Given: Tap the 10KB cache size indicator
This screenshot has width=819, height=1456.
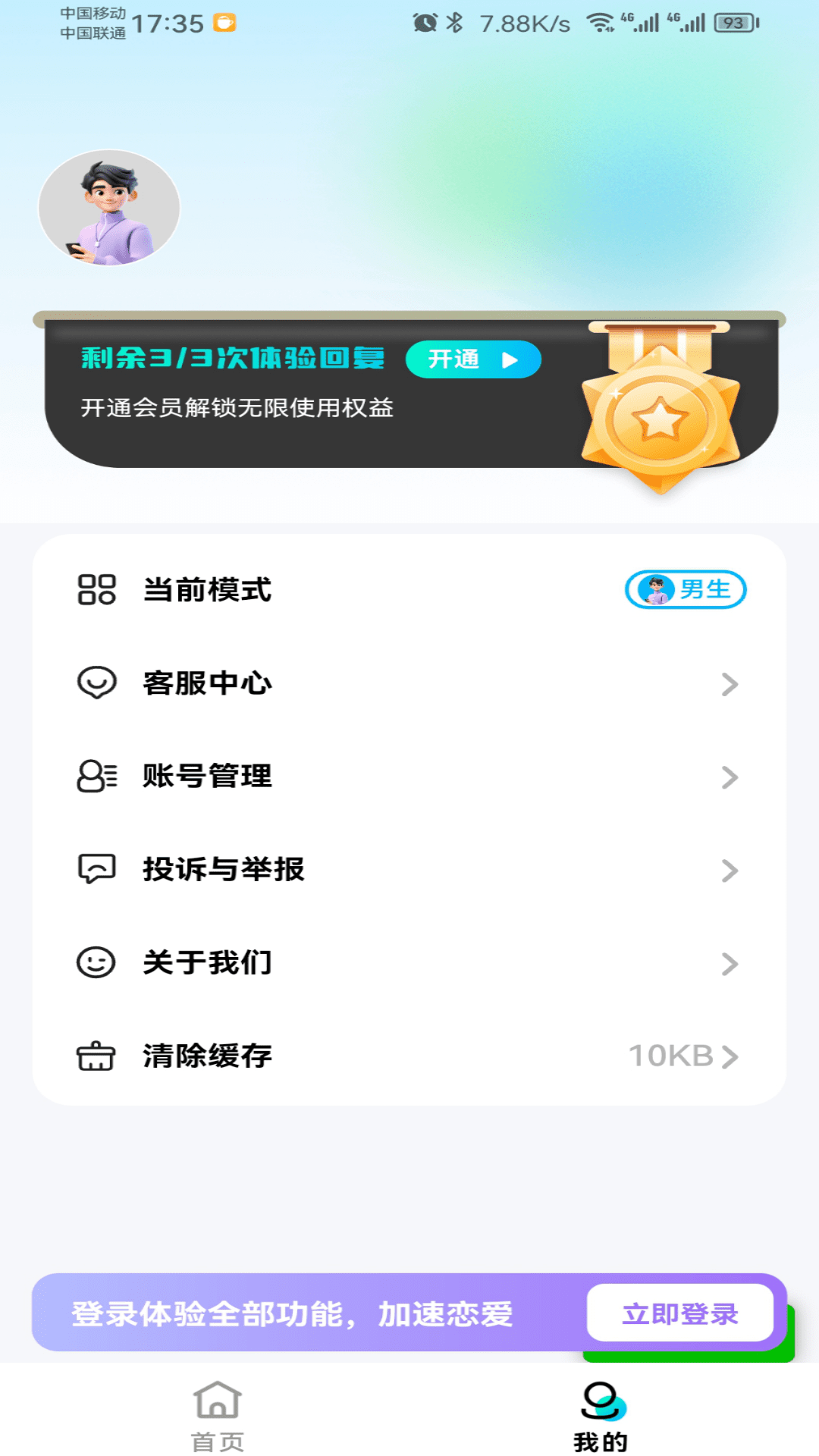Looking at the screenshot, I should pyautogui.click(x=670, y=1055).
